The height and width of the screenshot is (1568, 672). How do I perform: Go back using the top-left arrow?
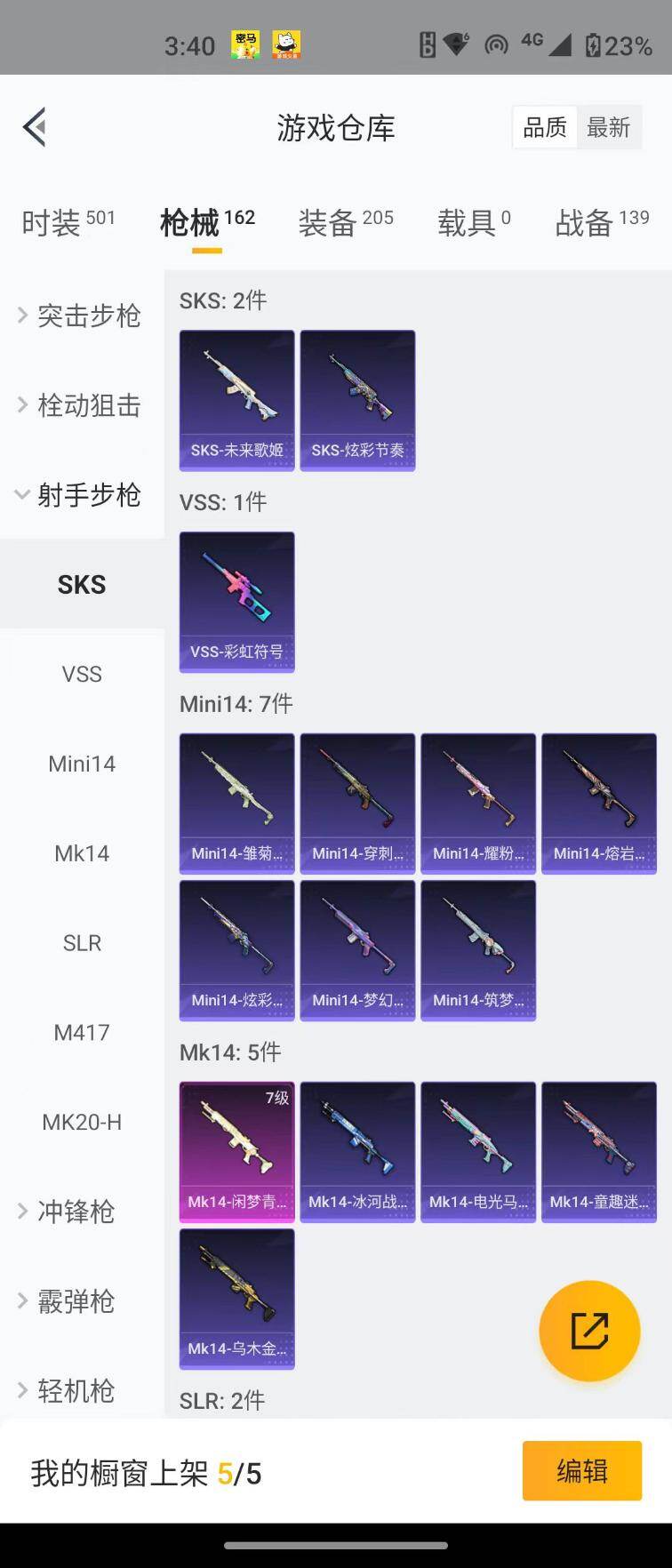pyautogui.click(x=35, y=127)
